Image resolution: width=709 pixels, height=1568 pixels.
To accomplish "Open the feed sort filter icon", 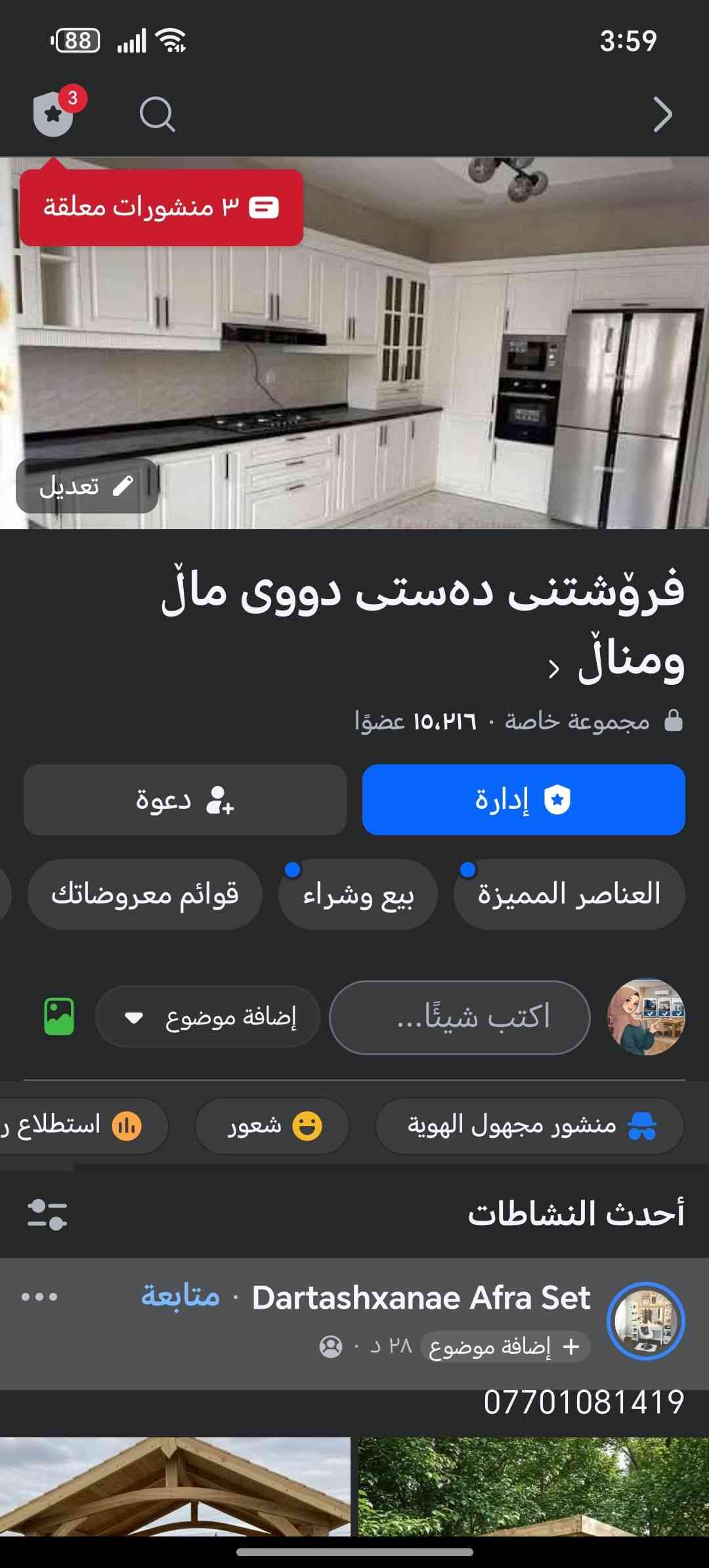I will pyautogui.click(x=47, y=1214).
